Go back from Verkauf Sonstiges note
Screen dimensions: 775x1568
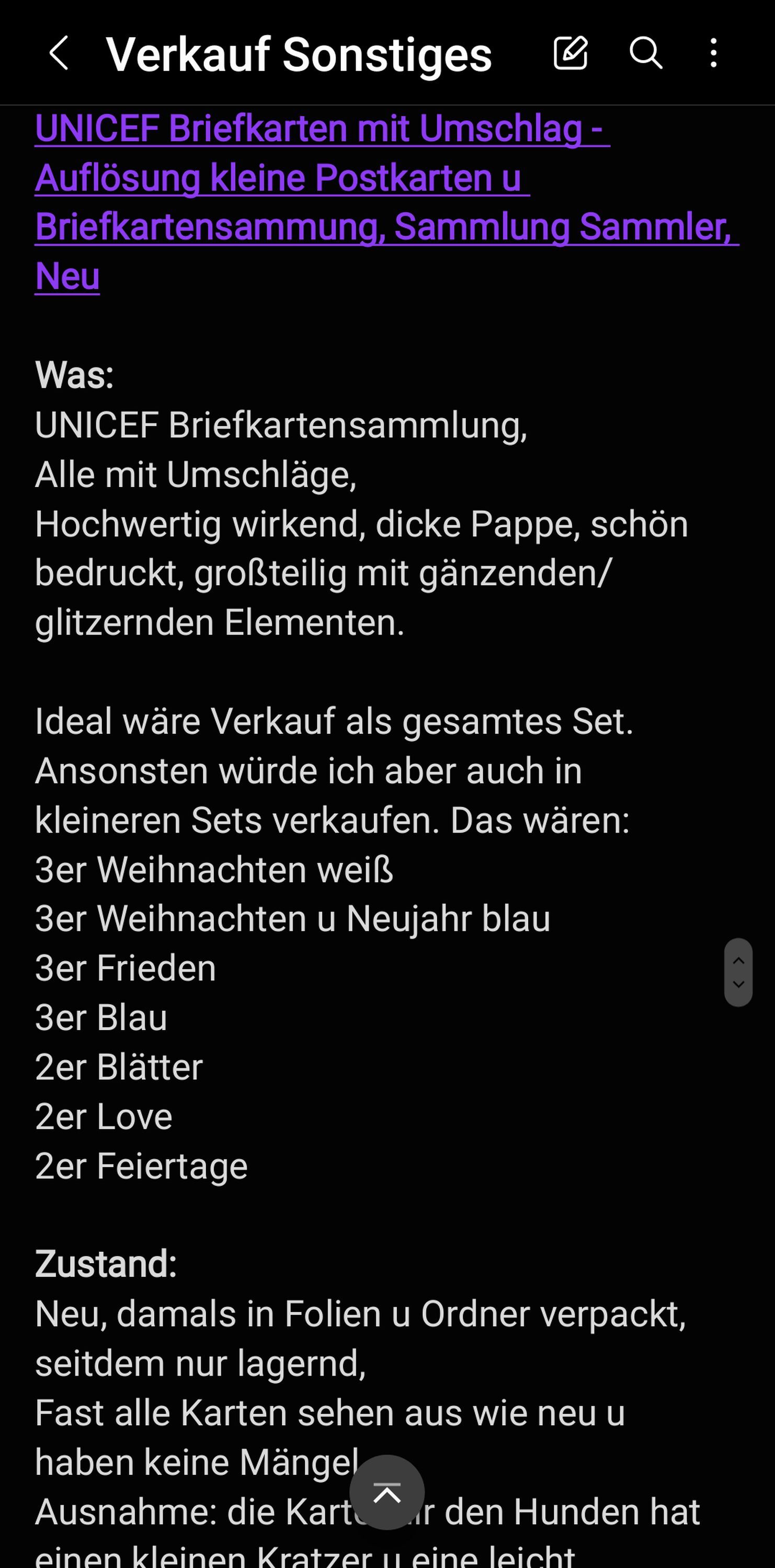59,53
